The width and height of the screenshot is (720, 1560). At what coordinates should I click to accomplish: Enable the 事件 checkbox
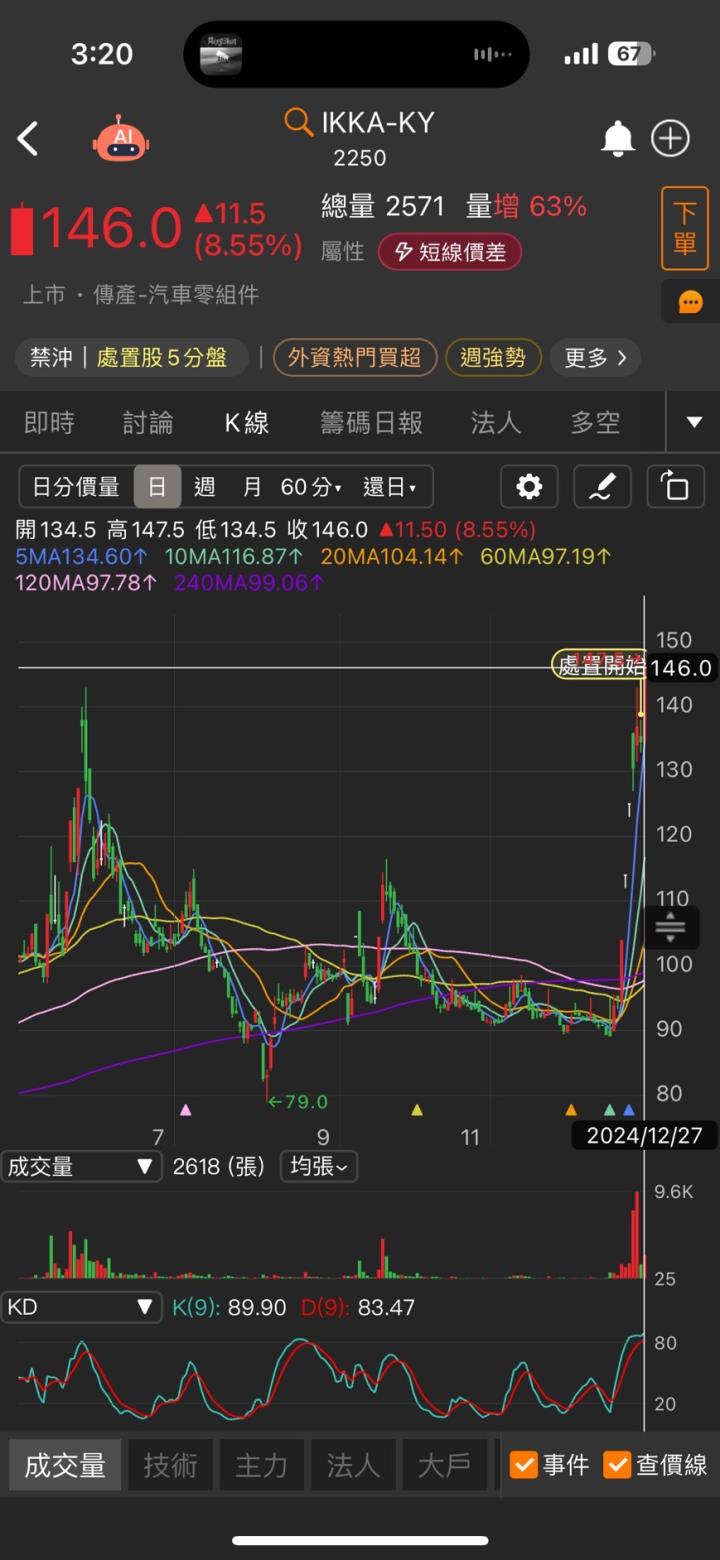[x=524, y=1464]
